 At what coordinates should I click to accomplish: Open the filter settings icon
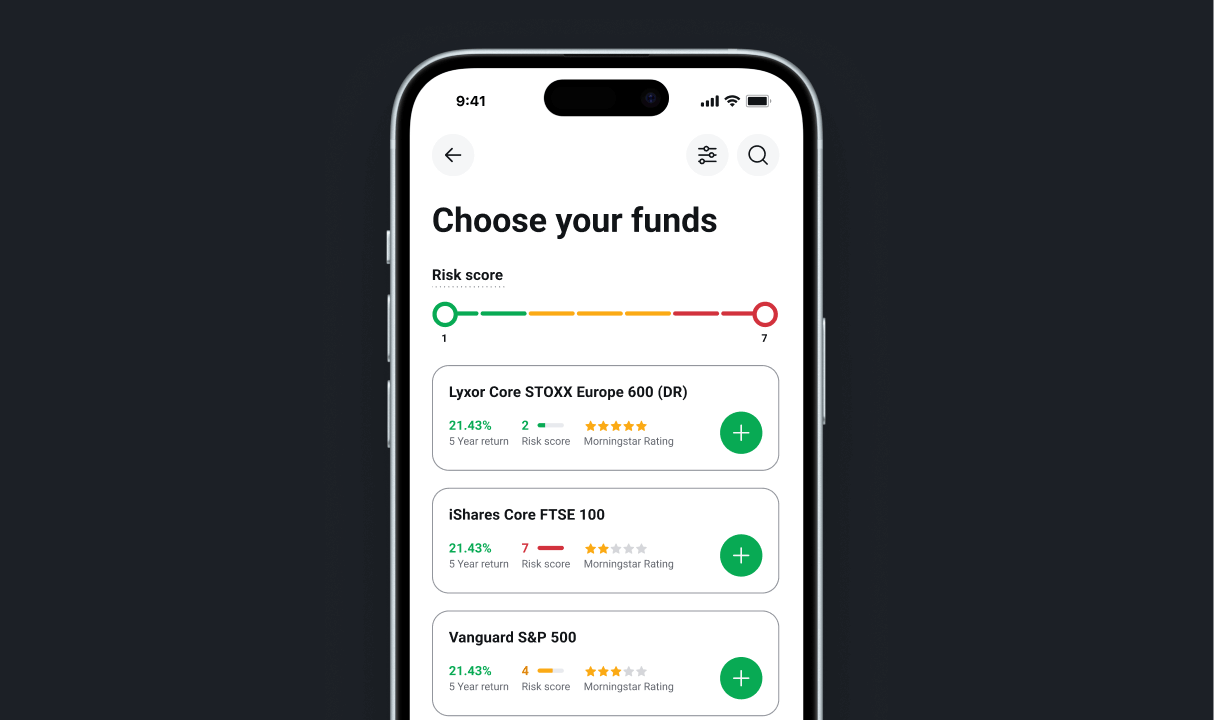[x=707, y=155]
